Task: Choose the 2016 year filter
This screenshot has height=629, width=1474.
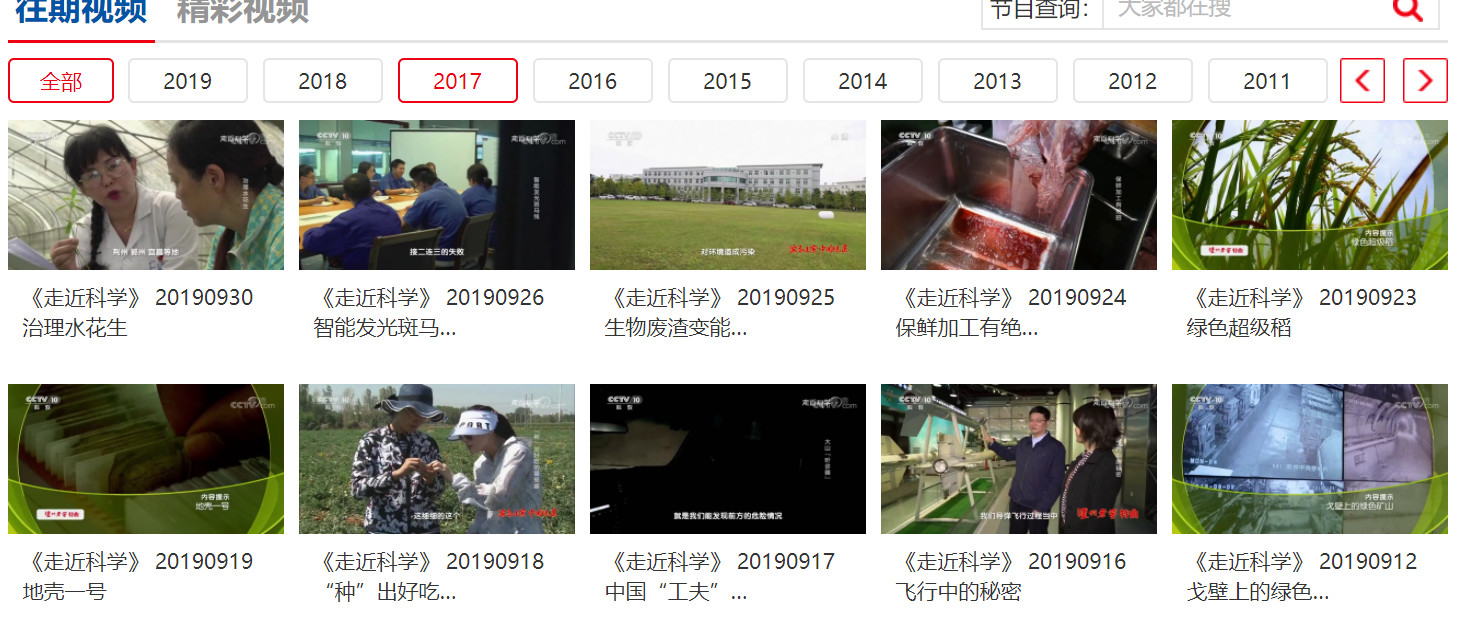Action: tap(592, 81)
